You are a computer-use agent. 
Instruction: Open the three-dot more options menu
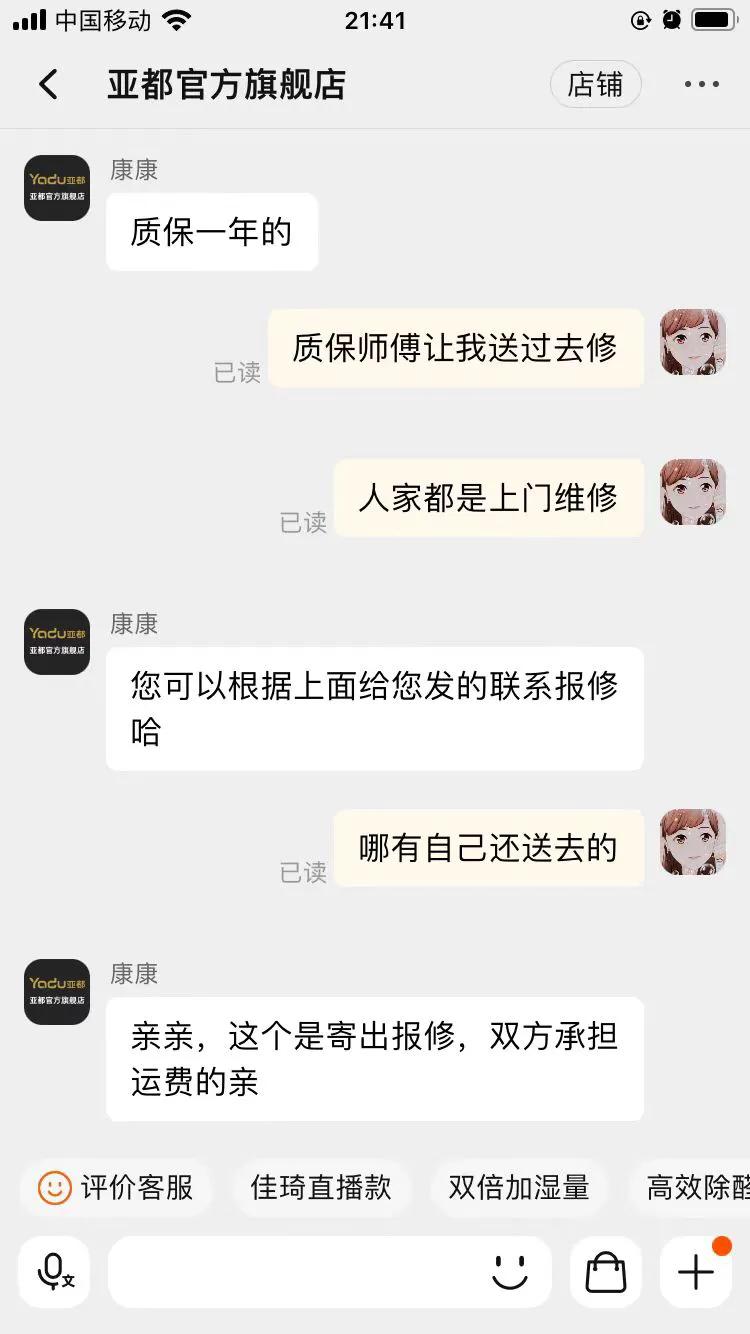pyautogui.click(x=700, y=84)
